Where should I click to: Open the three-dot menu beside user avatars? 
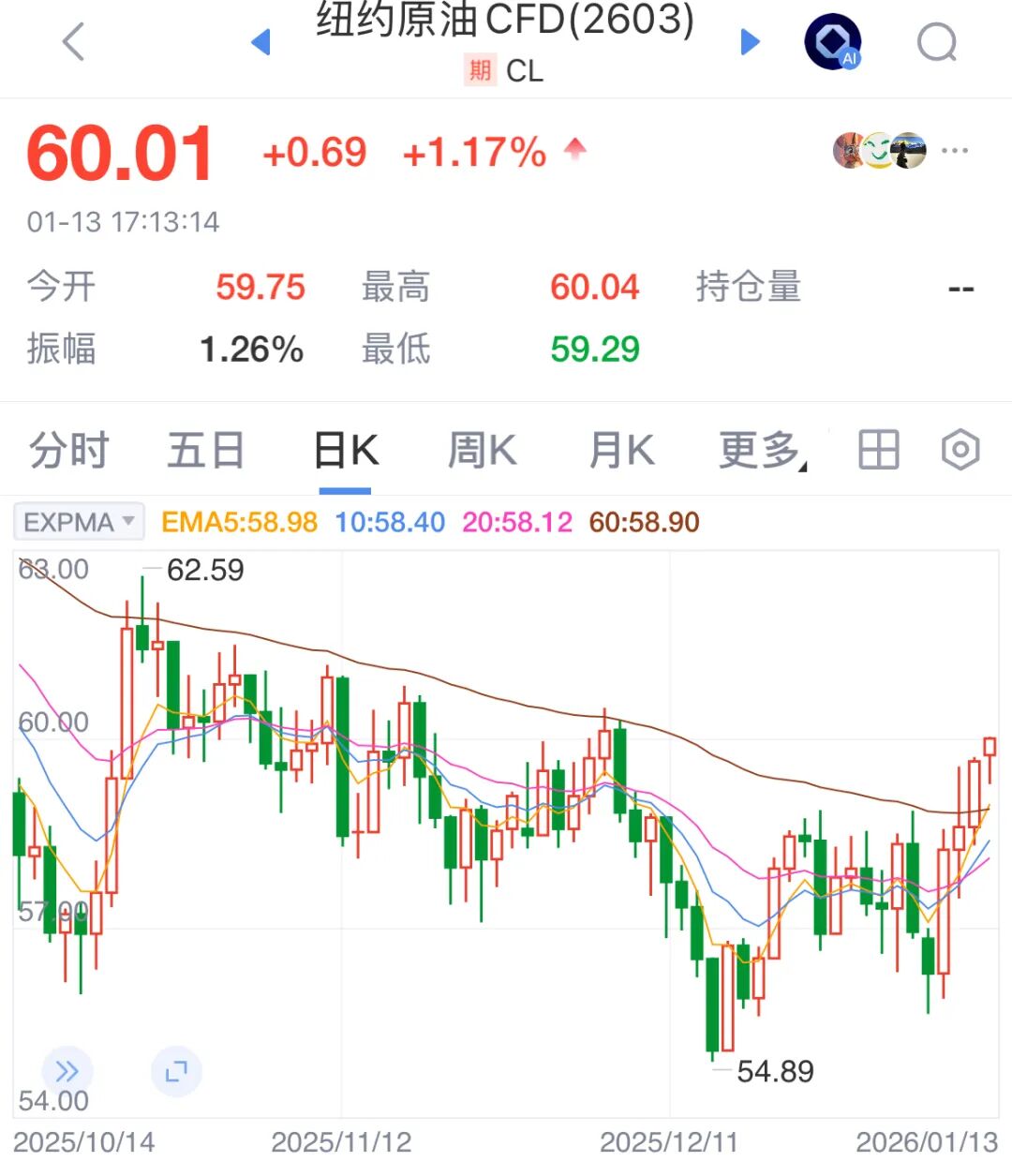954,151
